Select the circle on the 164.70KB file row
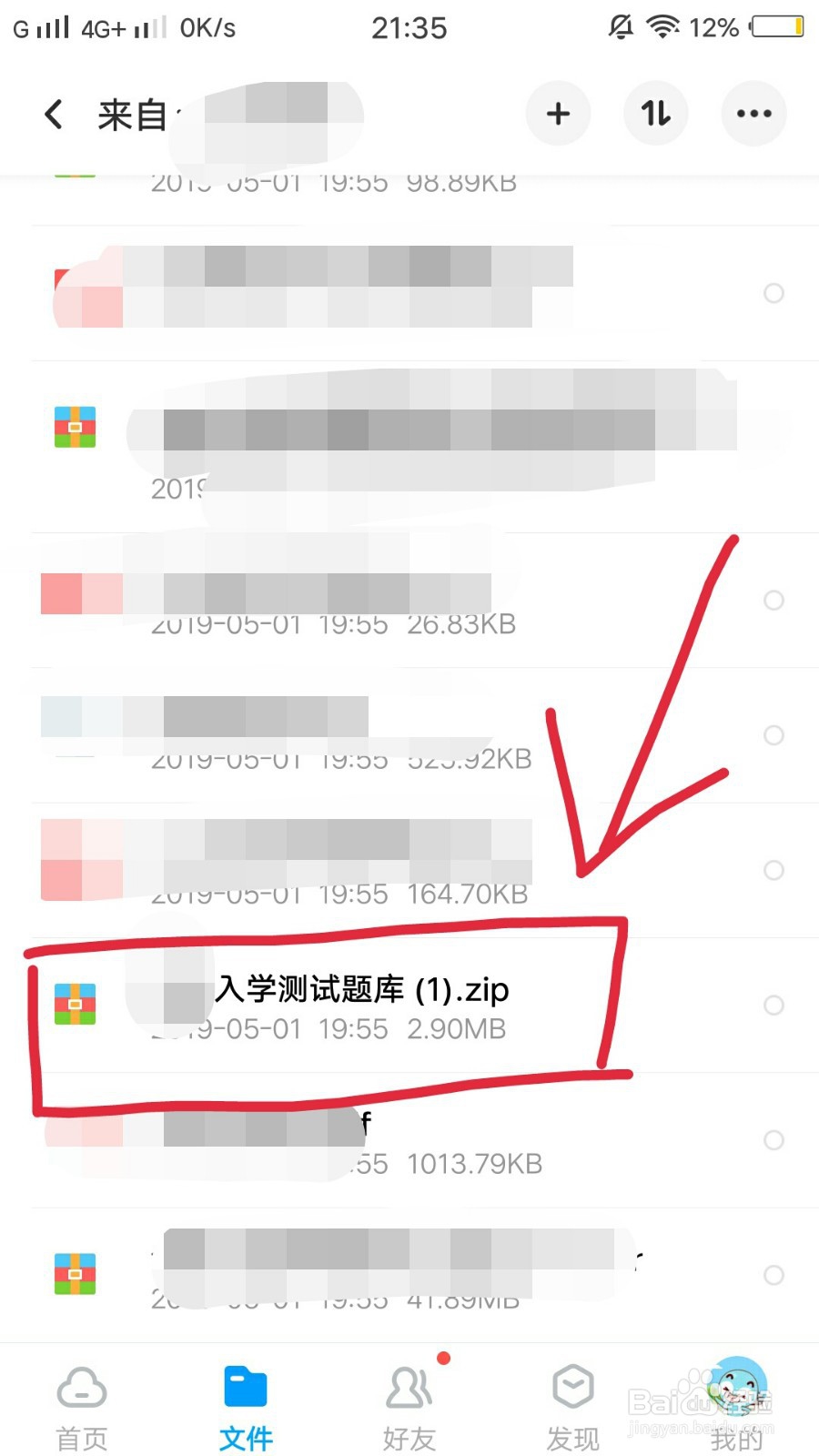 click(774, 871)
